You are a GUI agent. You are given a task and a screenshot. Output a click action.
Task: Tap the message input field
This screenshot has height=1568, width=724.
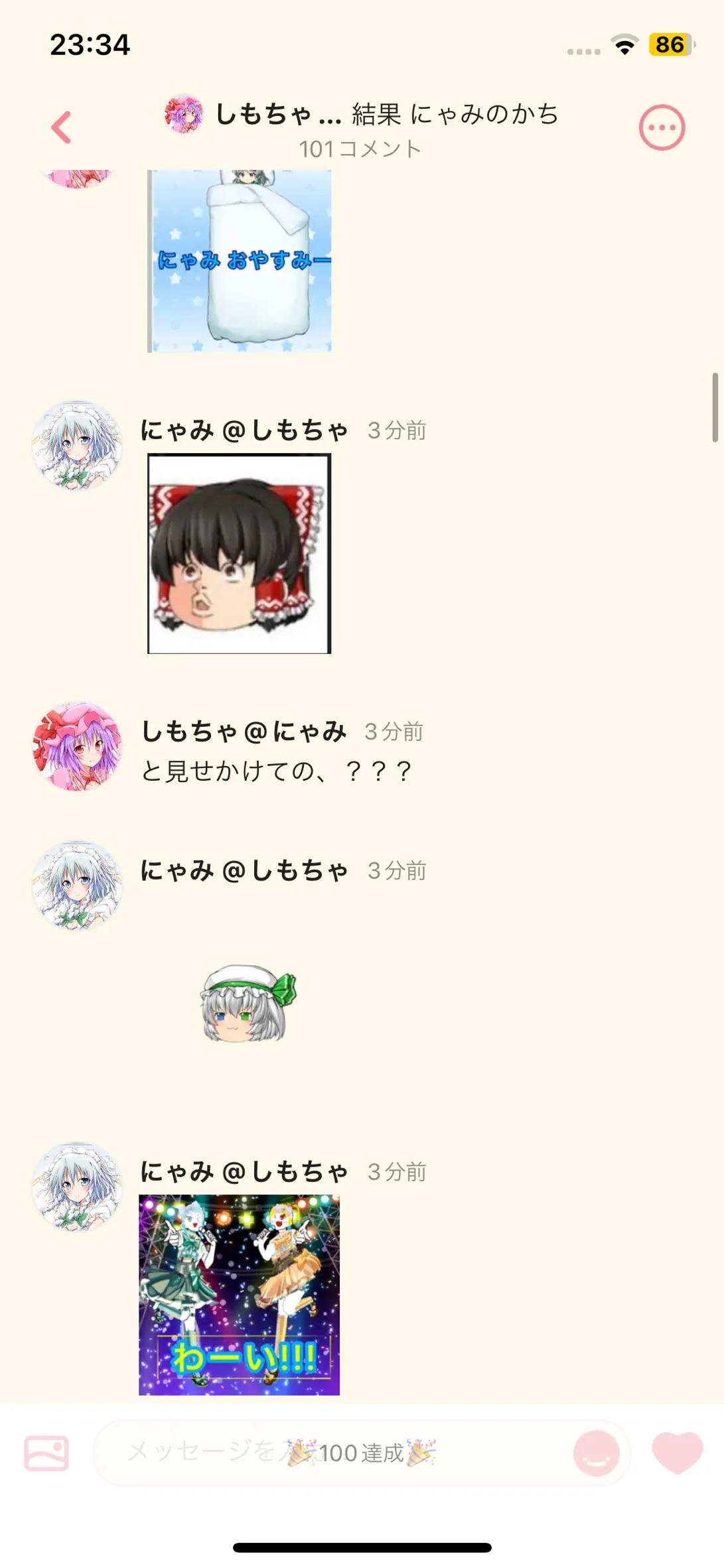tap(332, 1453)
